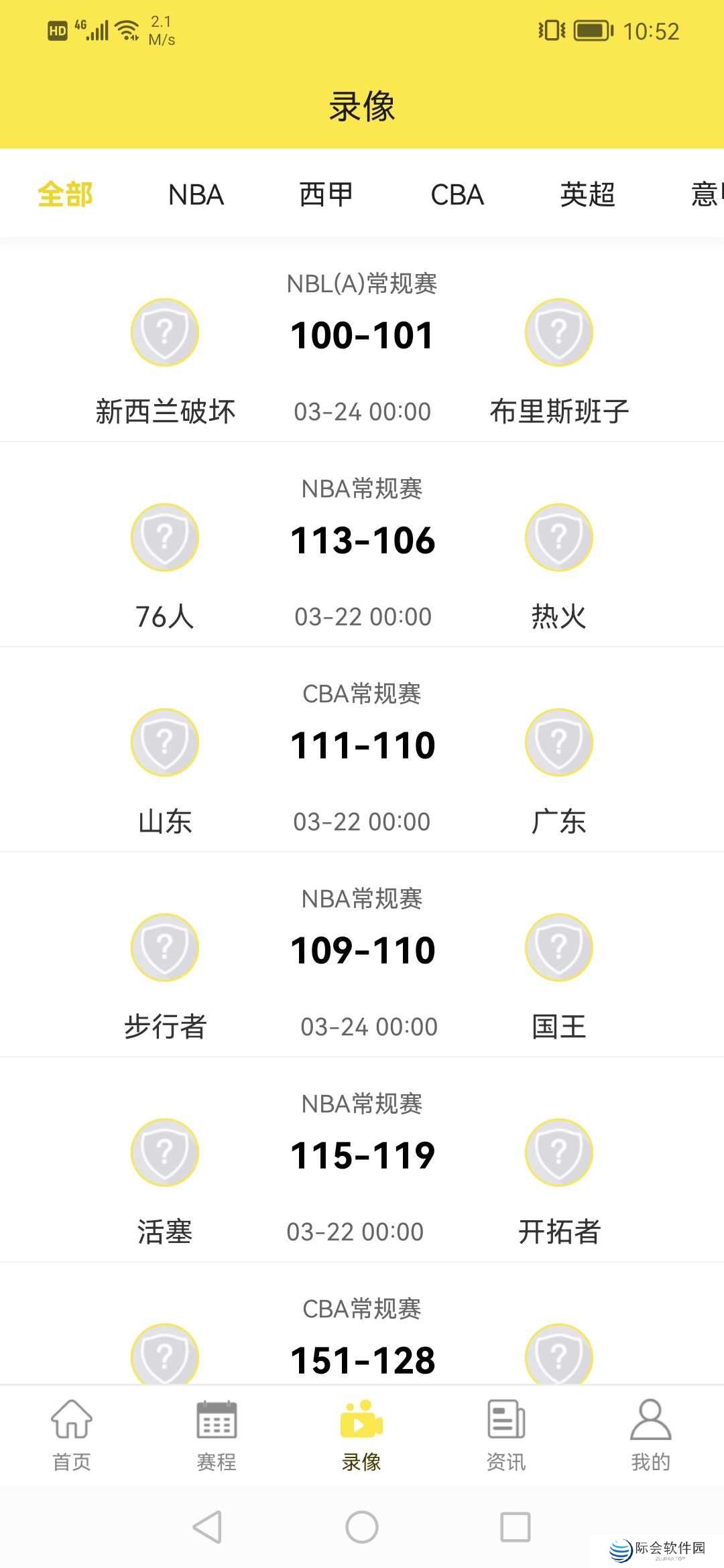Open the 活塞 vs 开拓者 match entry
This screenshot has height=1568, width=724.
click(x=362, y=1154)
